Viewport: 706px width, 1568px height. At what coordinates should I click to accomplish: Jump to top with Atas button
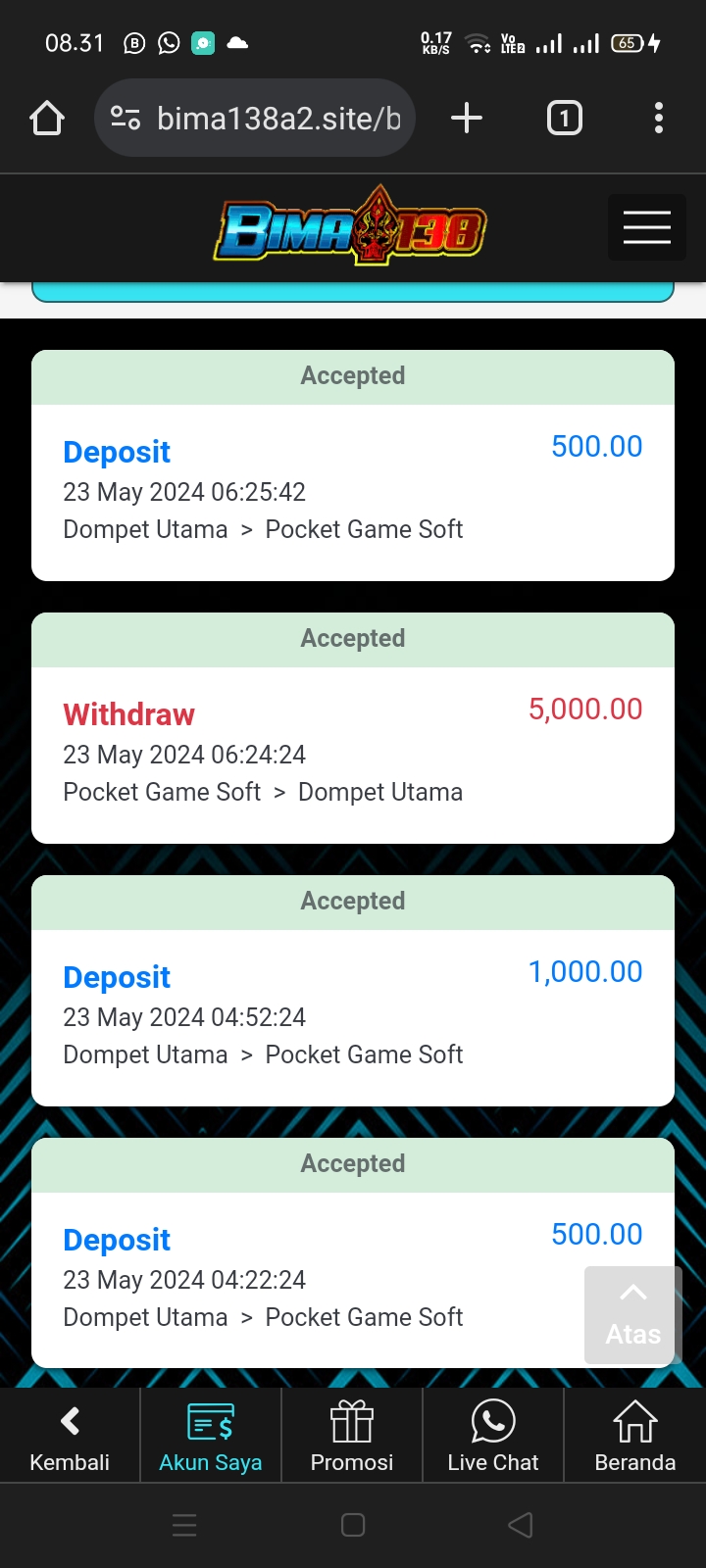pyautogui.click(x=633, y=1314)
